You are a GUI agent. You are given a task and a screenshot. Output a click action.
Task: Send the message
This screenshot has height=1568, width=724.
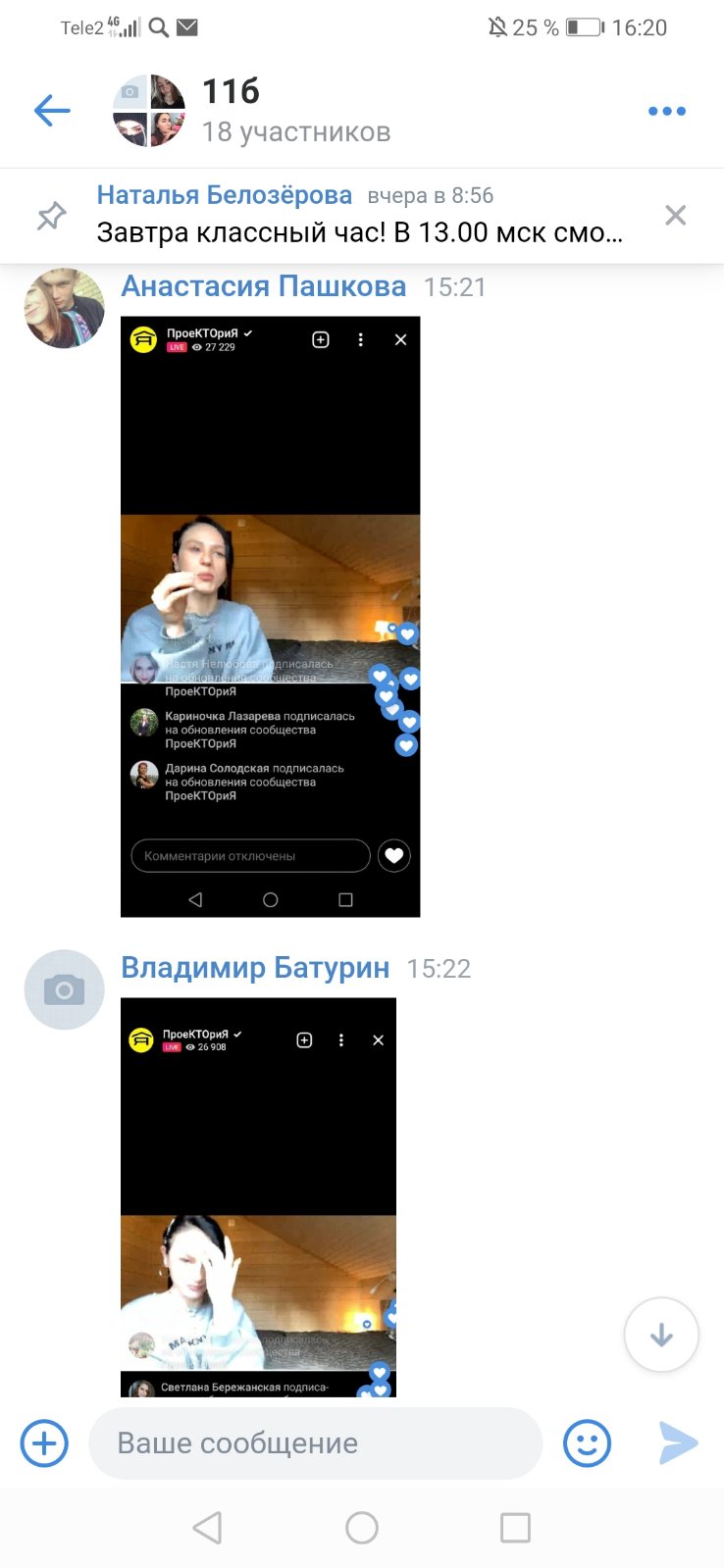coord(678,1443)
